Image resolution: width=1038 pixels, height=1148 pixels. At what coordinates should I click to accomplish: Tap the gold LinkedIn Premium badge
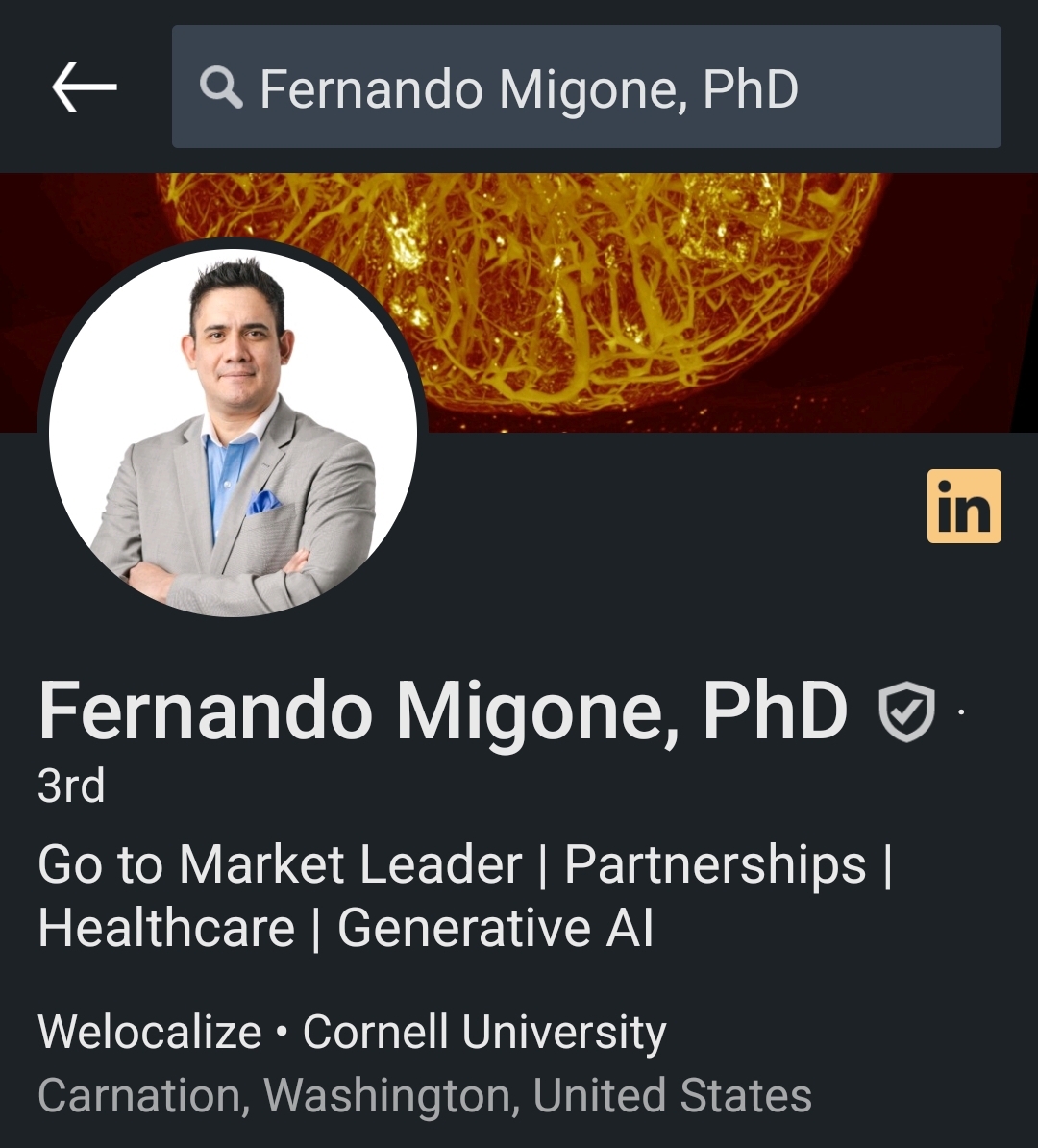click(963, 507)
